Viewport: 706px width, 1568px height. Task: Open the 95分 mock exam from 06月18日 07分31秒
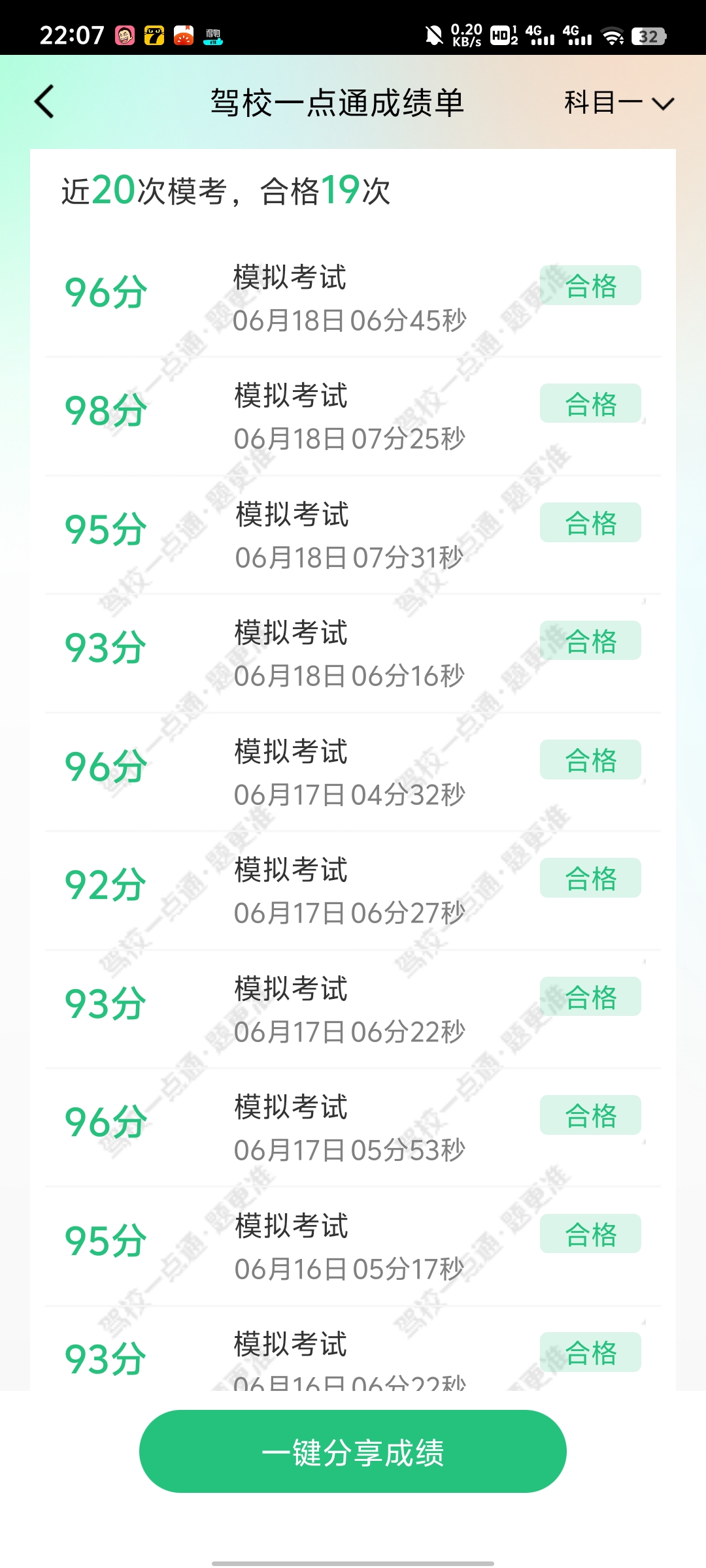coord(353,535)
